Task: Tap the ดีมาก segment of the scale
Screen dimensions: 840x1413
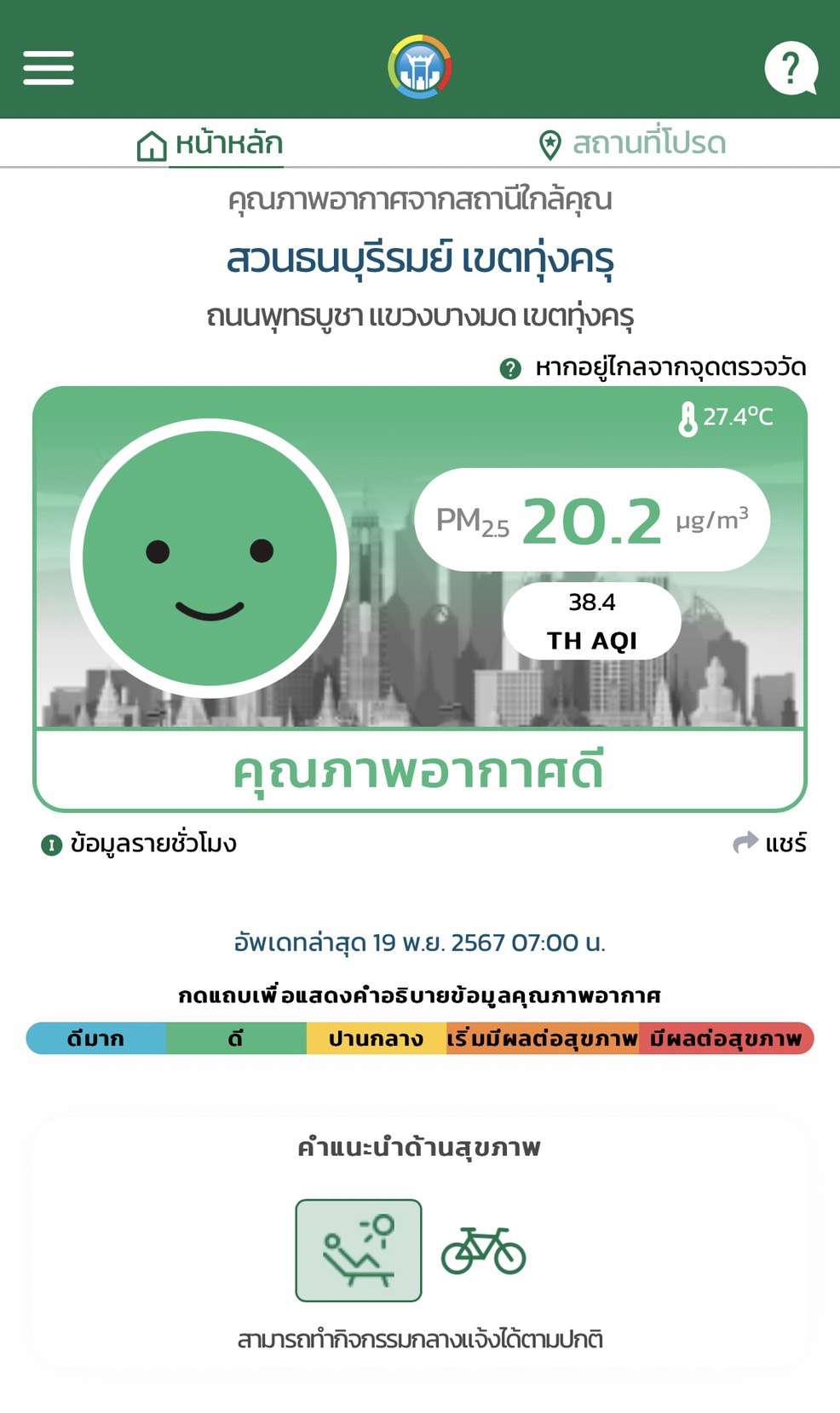Action: pyautogui.click(x=96, y=1038)
